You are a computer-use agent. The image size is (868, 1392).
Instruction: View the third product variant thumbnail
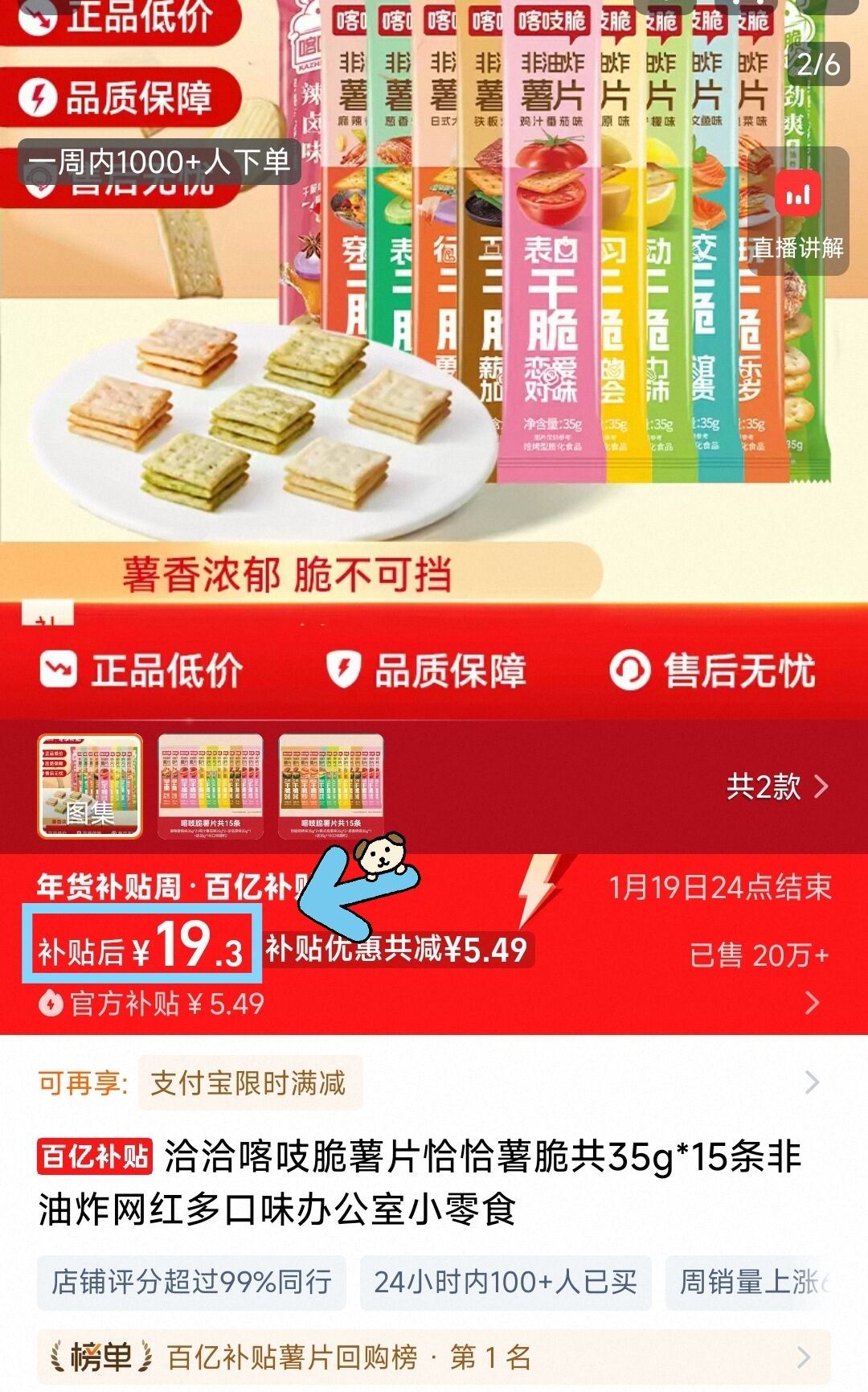[x=331, y=786]
